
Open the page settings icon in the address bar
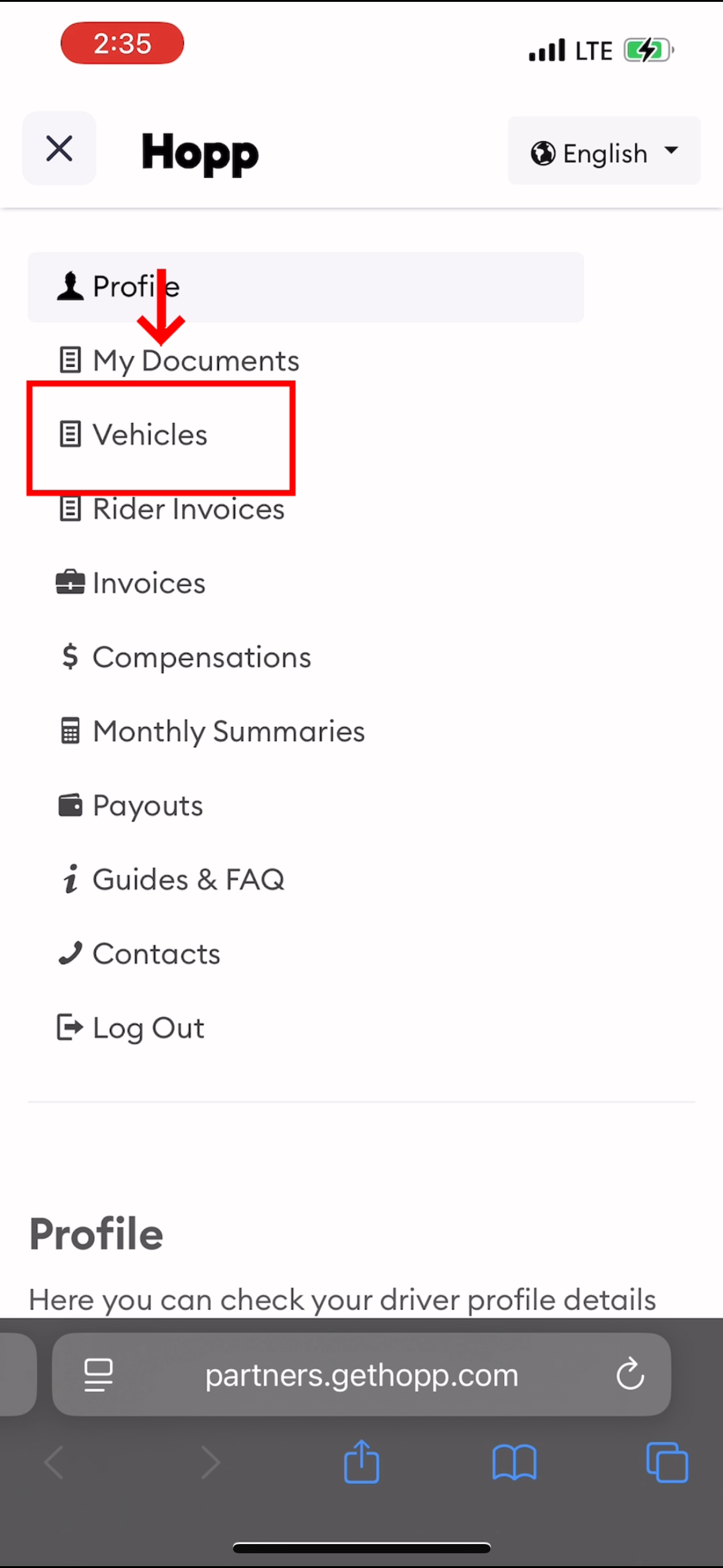click(98, 1375)
